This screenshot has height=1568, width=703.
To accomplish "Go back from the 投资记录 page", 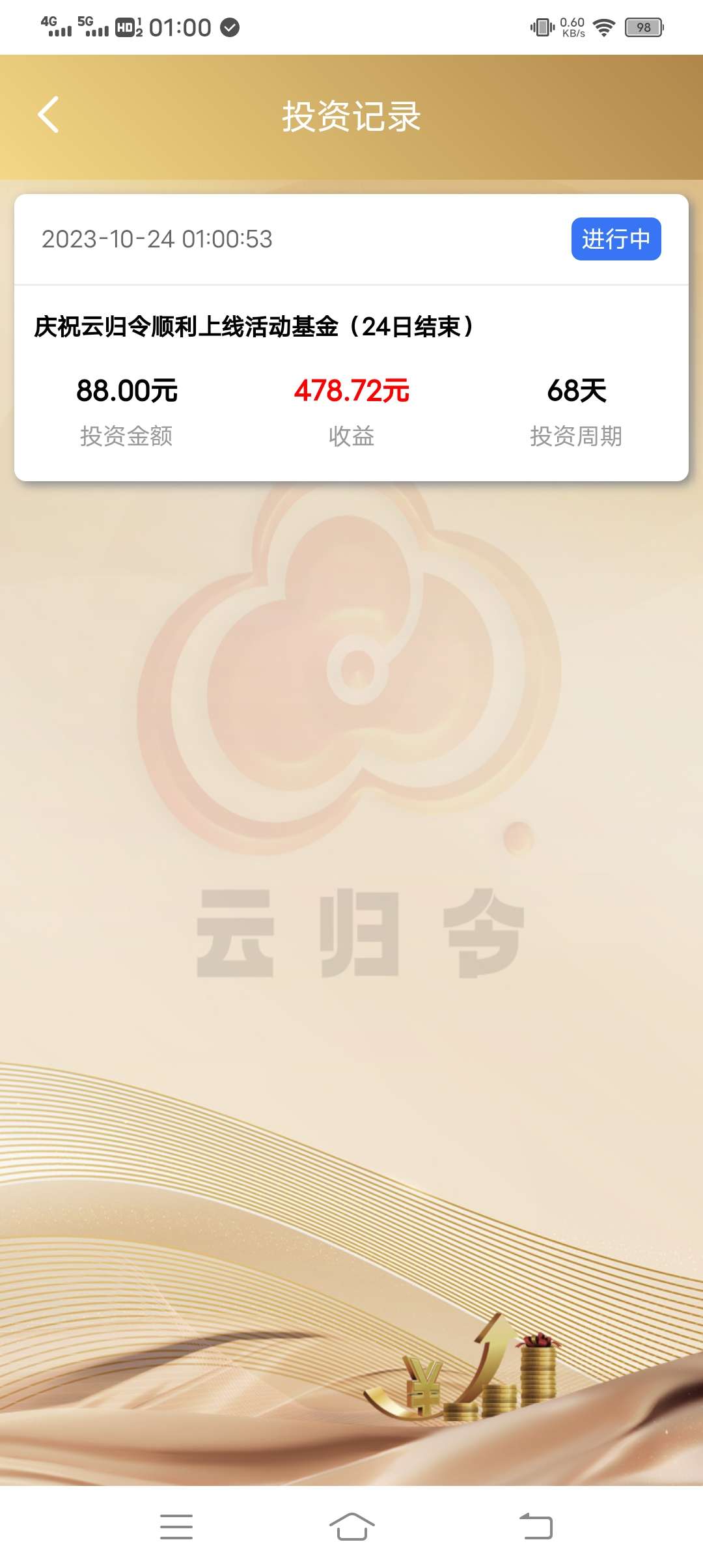I will (x=49, y=115).
